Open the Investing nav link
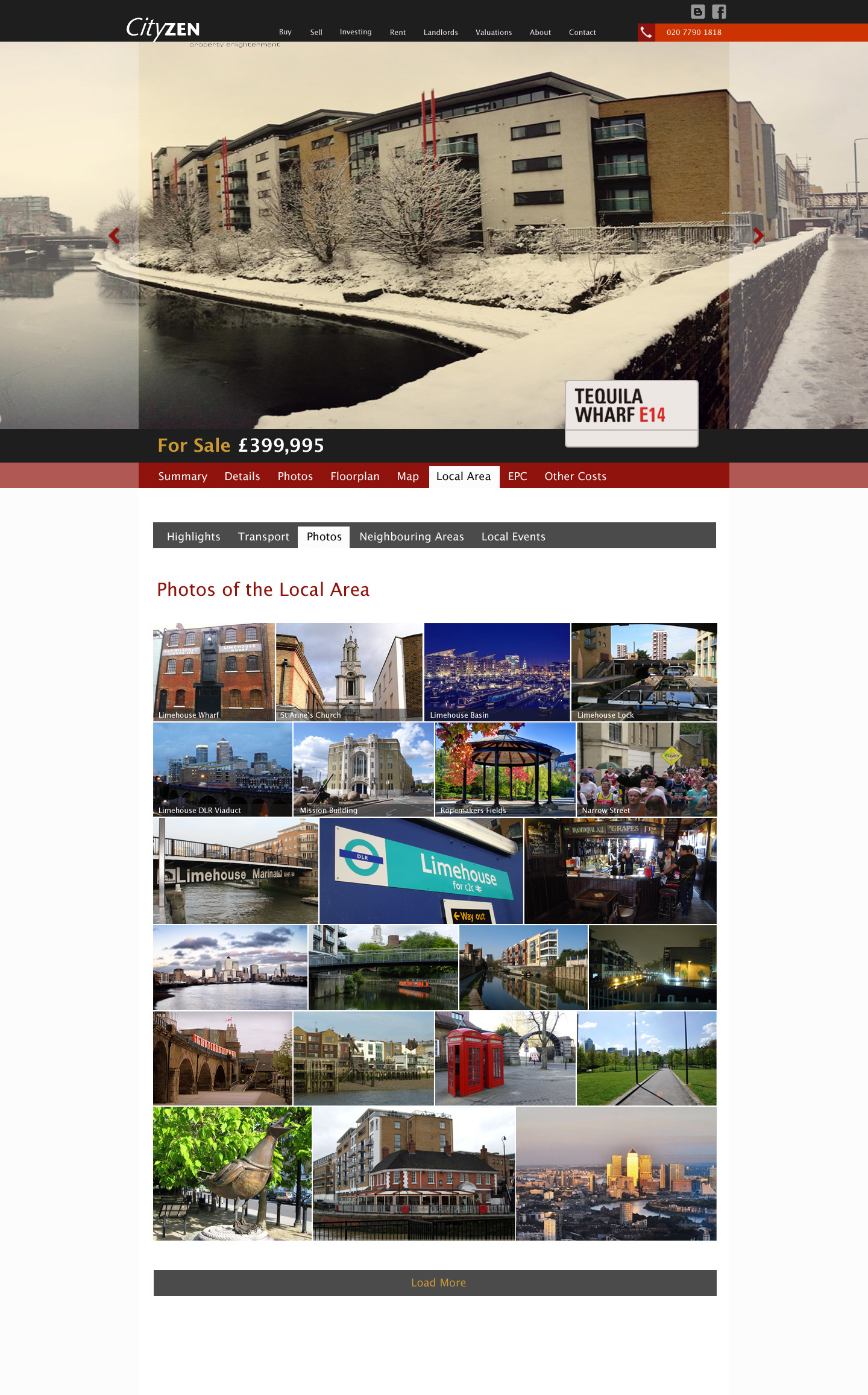868x1395 pixels. point(356,32)
